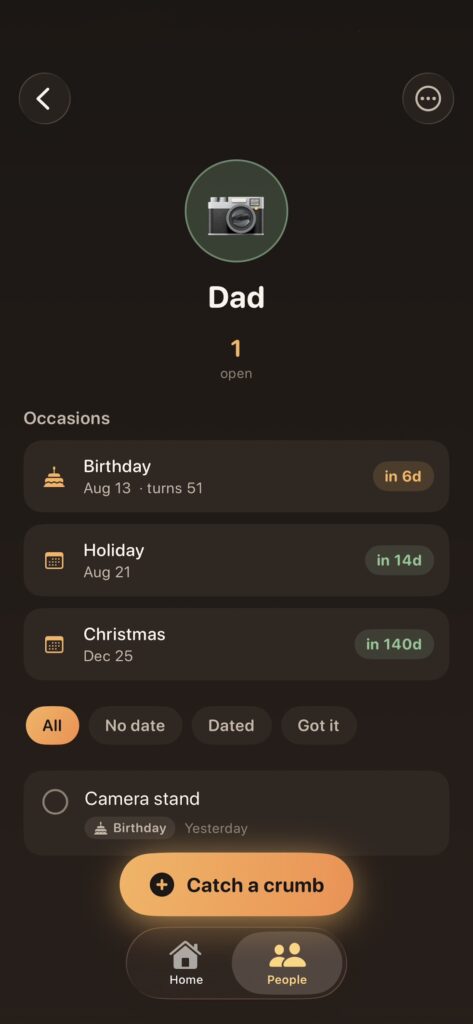The width and height of the screenshot is (473, 1024).
Task: Tap Catch a crumb button
Action: pyautogui.click(x=236, y=885)
